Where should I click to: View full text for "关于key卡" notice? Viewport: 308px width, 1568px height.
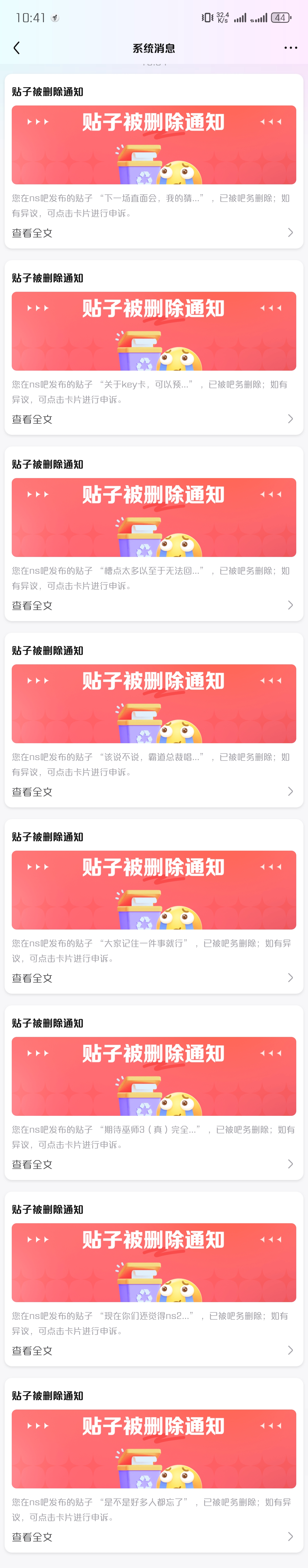coord(154,419)
